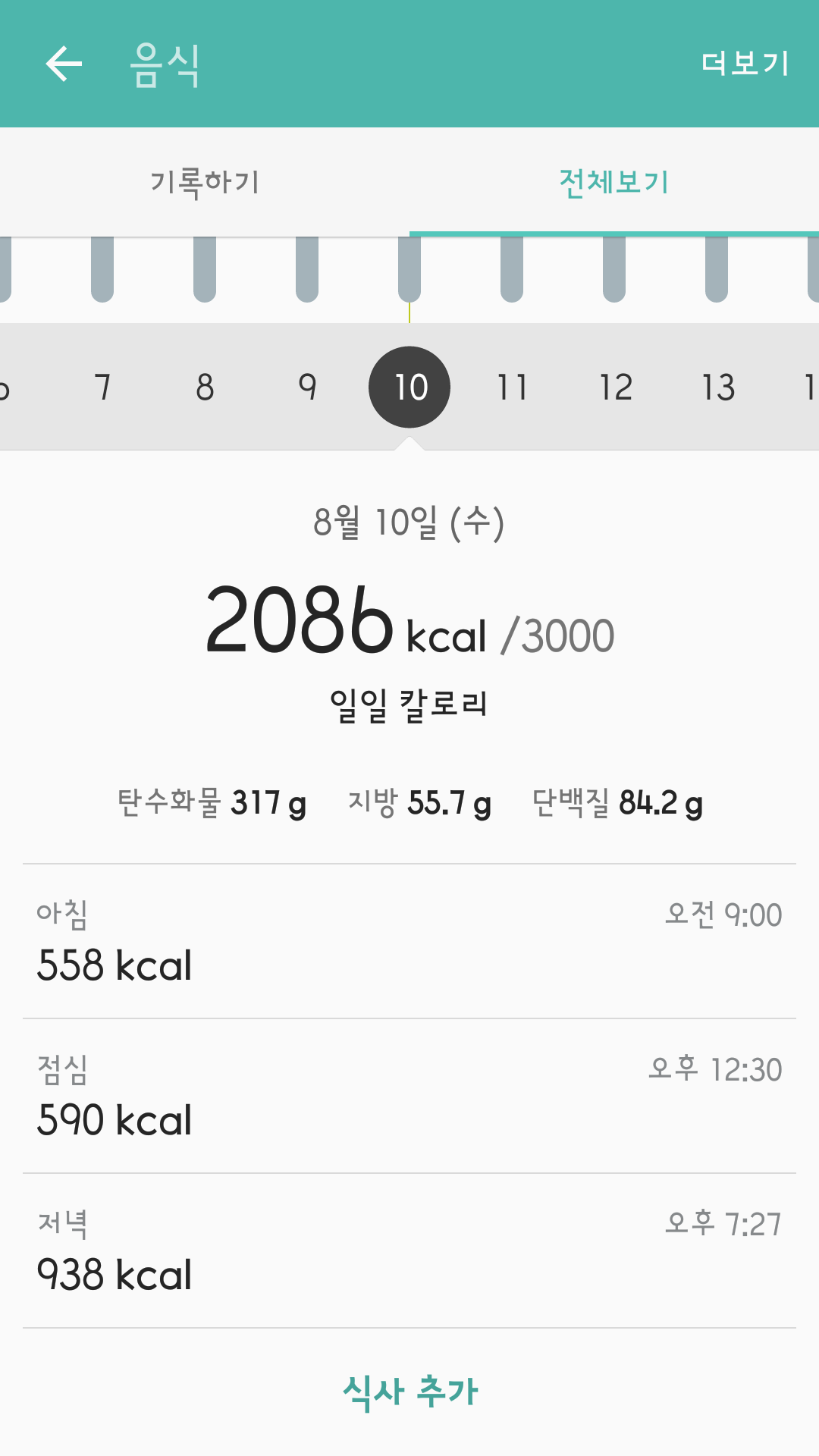Select the 전체보기 tab

pyautogui.click(x=614, y=183)
